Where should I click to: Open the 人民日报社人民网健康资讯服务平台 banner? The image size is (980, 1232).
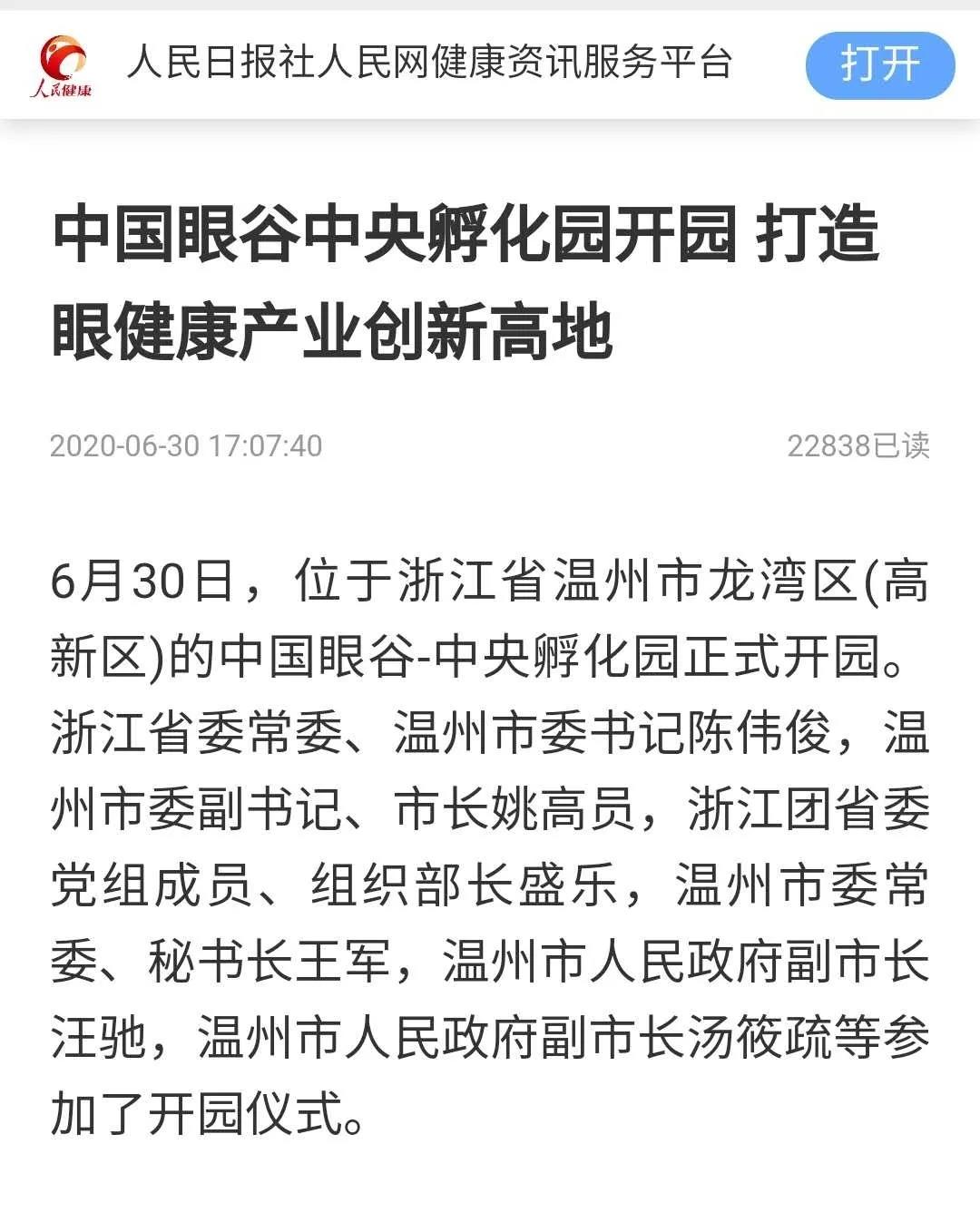428,64
